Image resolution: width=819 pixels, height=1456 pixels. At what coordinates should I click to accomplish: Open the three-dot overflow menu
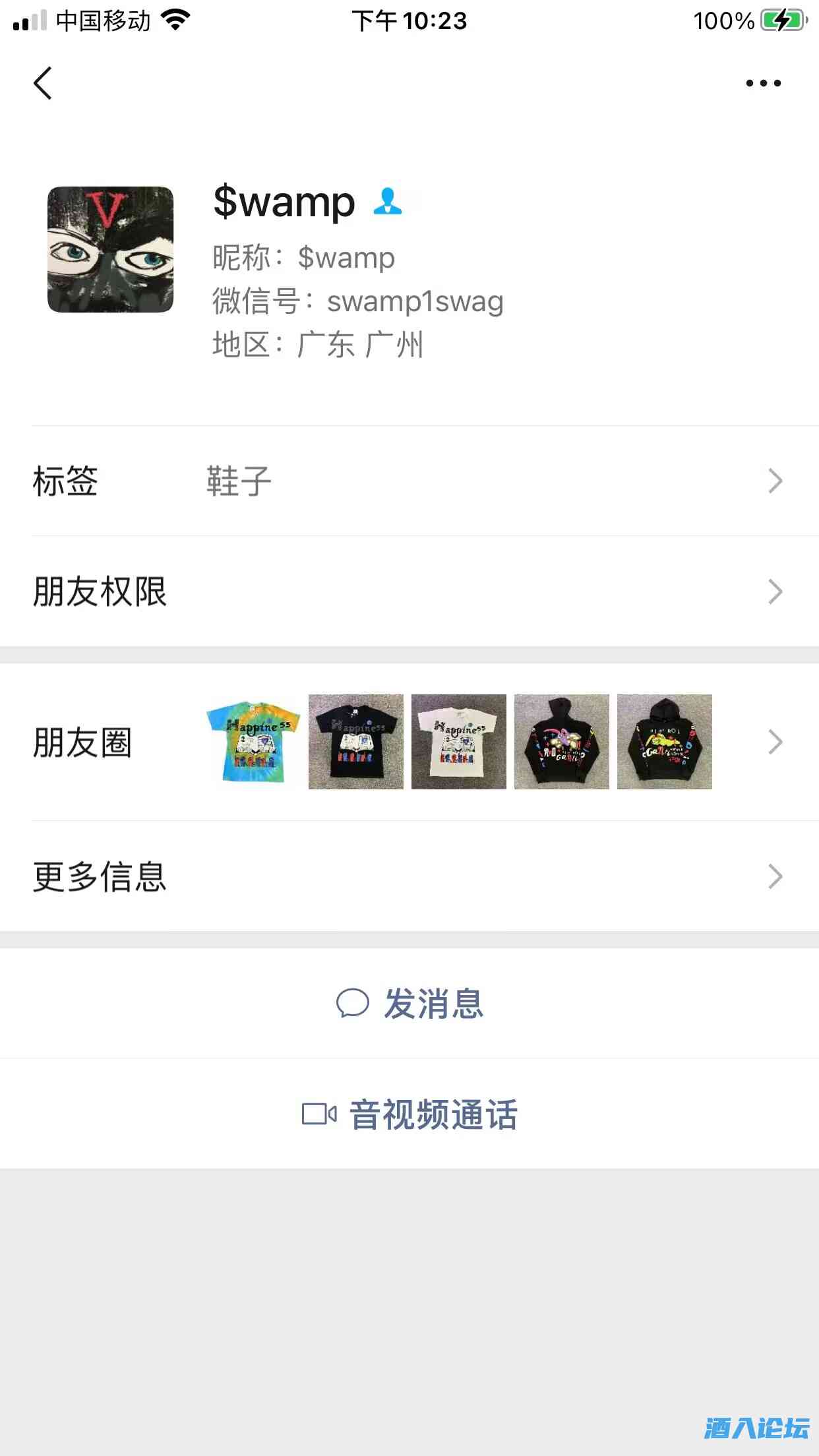(x=763, y=83)
